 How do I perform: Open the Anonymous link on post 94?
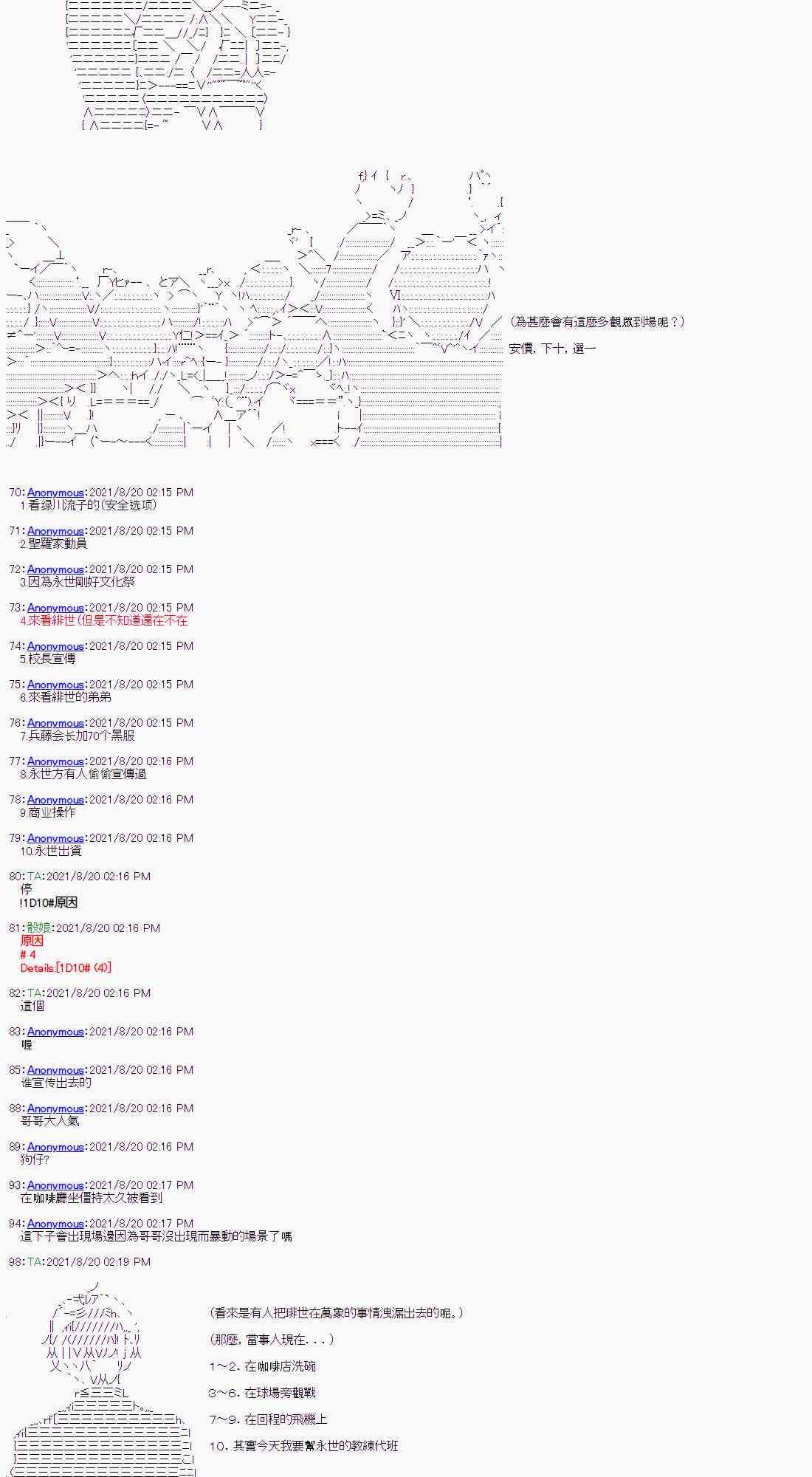coord(55,1224)
